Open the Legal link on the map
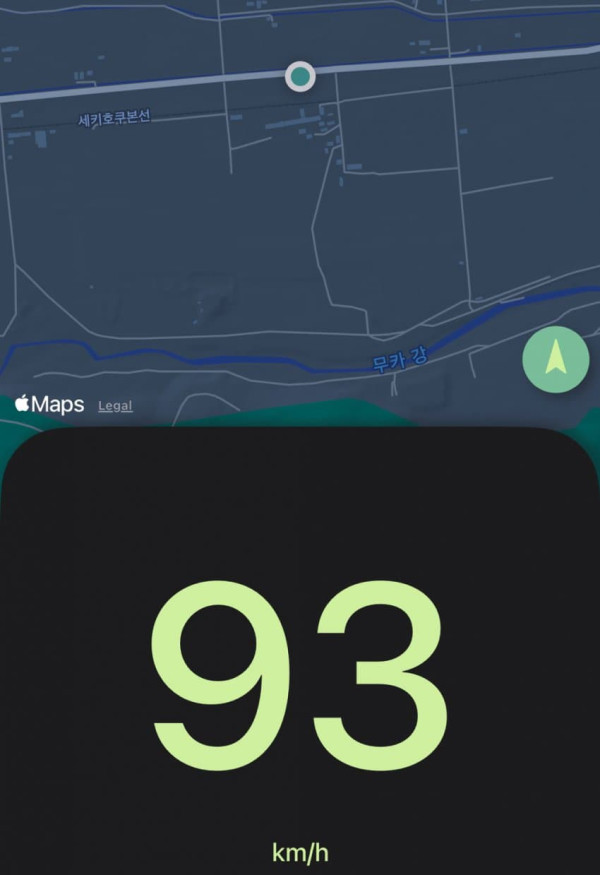The width and height of the screenshot is (600, 875). (x=115, y=406)
